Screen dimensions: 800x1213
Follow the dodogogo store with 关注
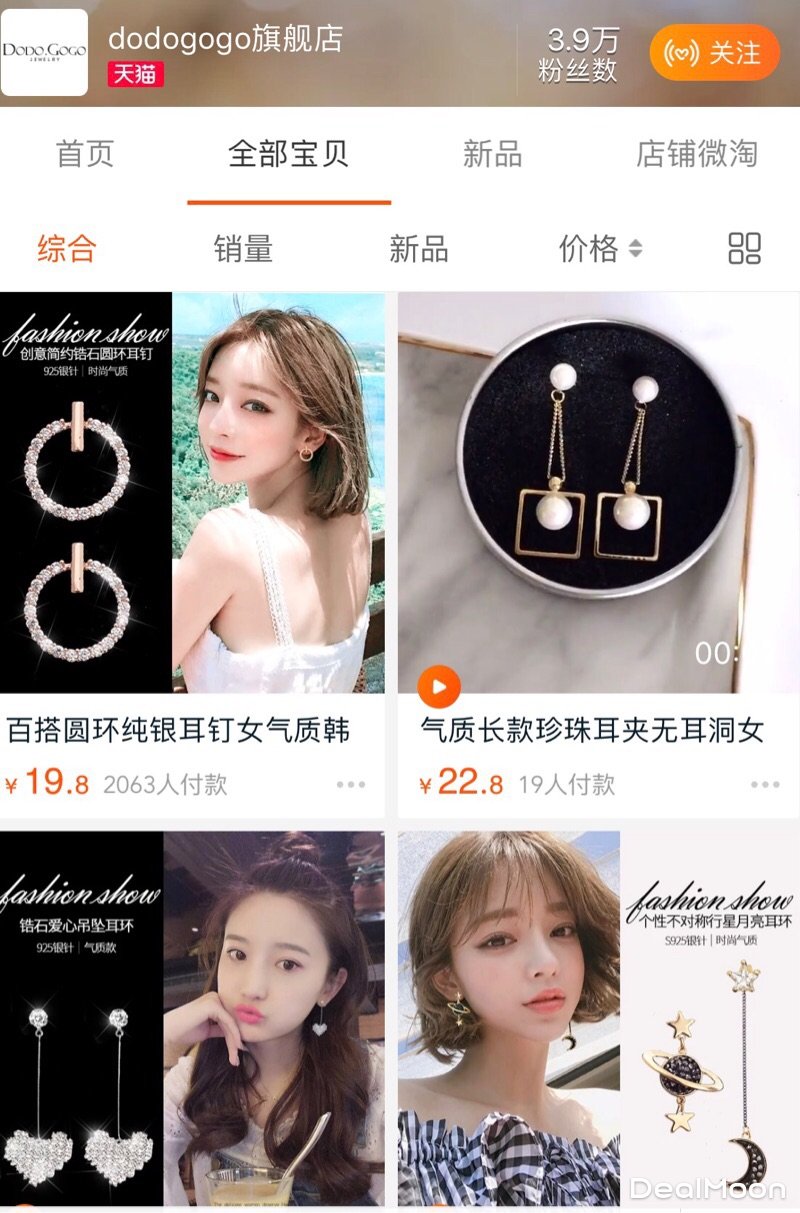click(x=714, y=53)
